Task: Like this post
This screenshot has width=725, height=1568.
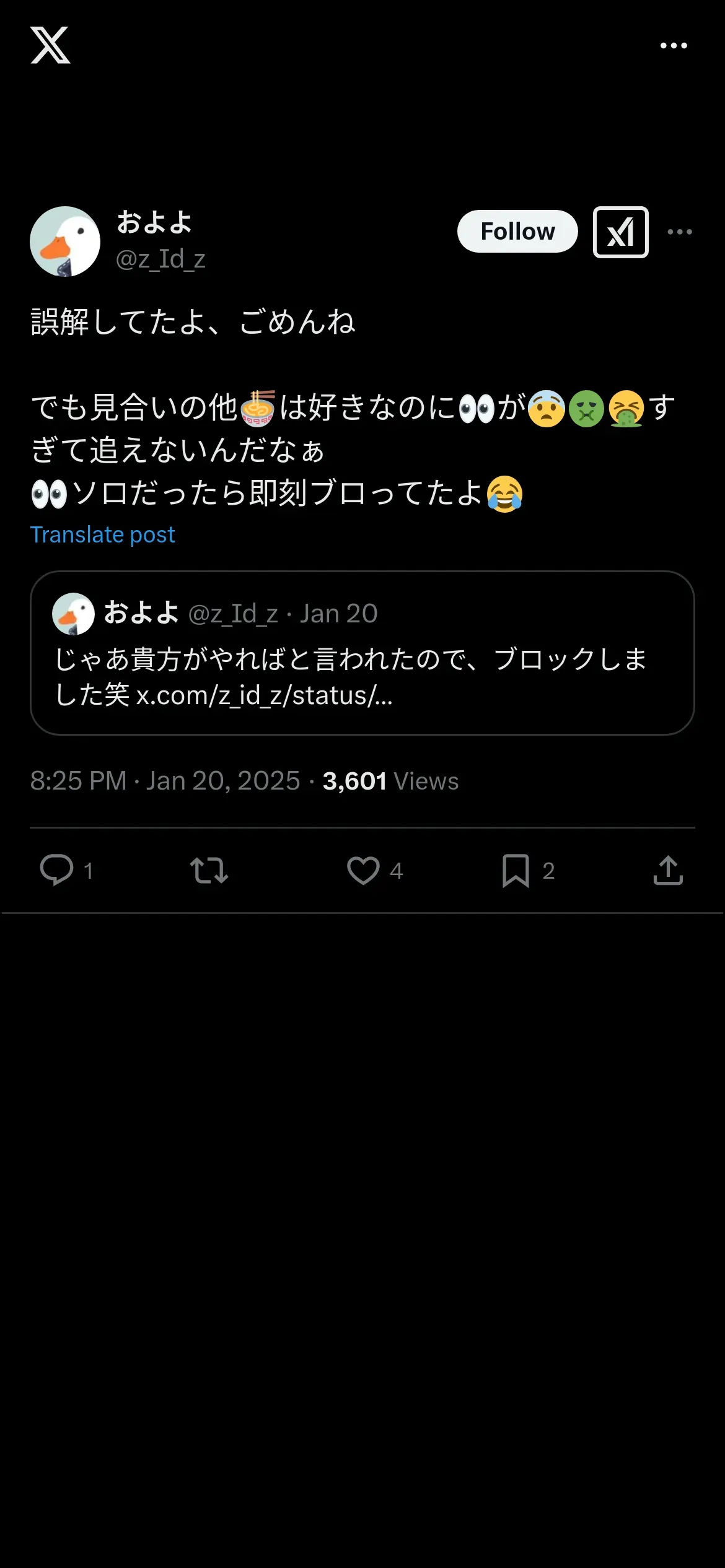Action: (x=363, y=869)
